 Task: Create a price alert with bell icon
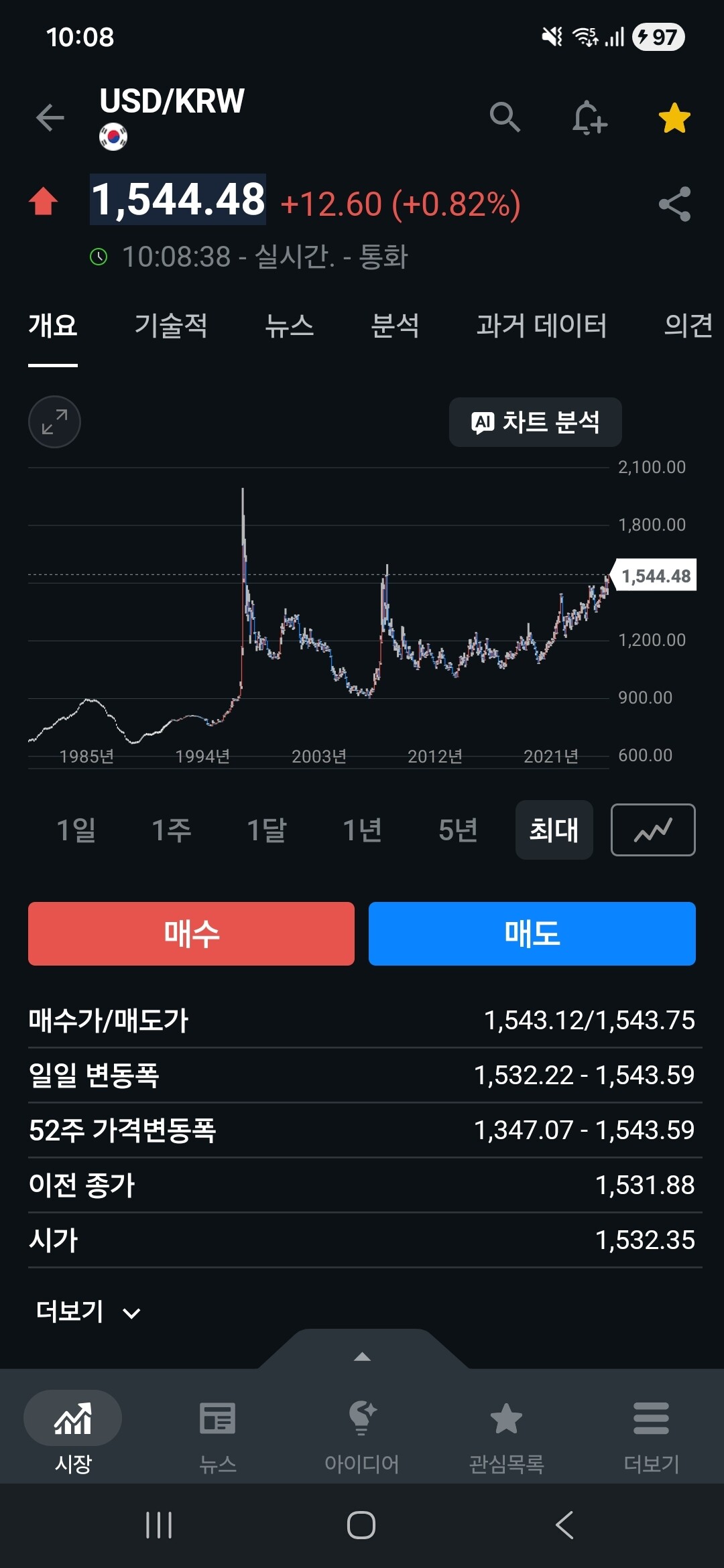pyautogui.click(x=589, y=118)
